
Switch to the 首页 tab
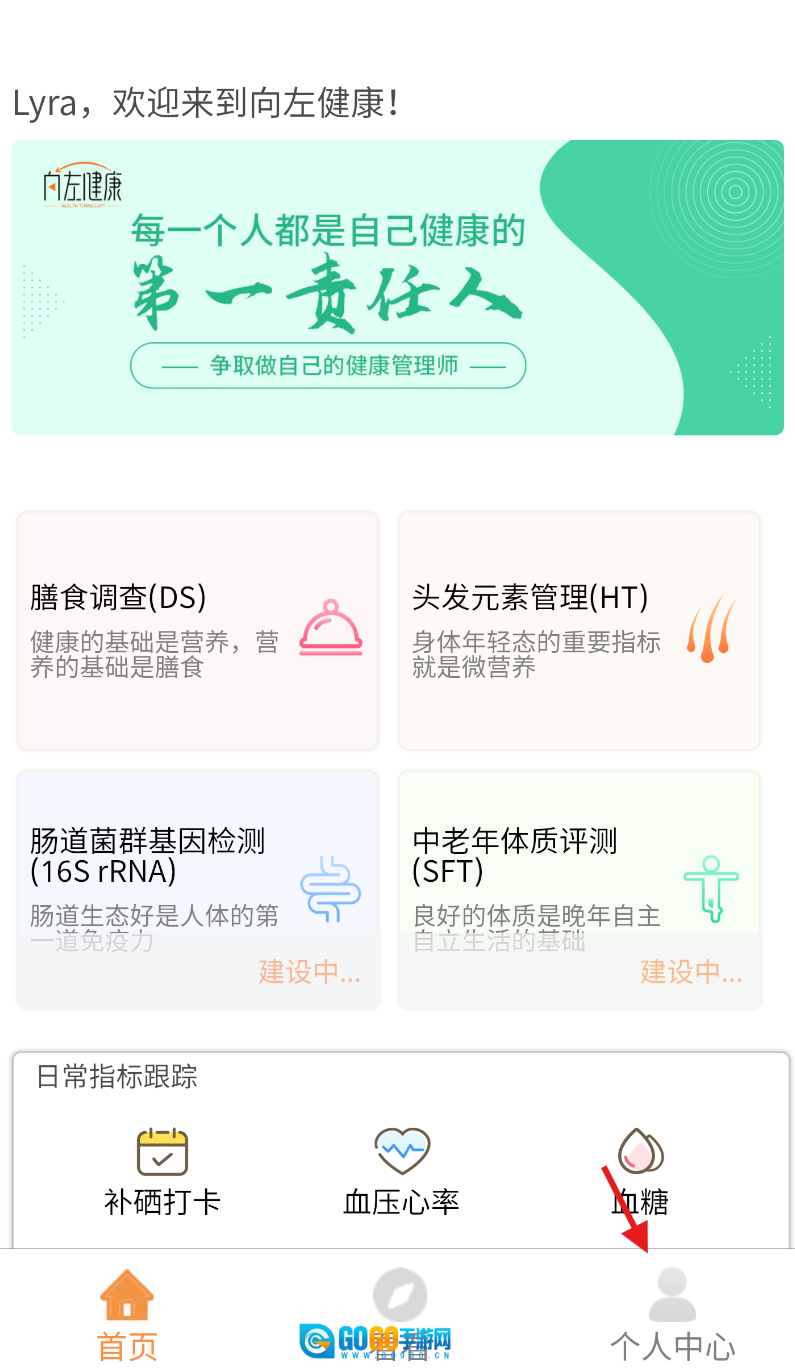tap(127, 1314)
